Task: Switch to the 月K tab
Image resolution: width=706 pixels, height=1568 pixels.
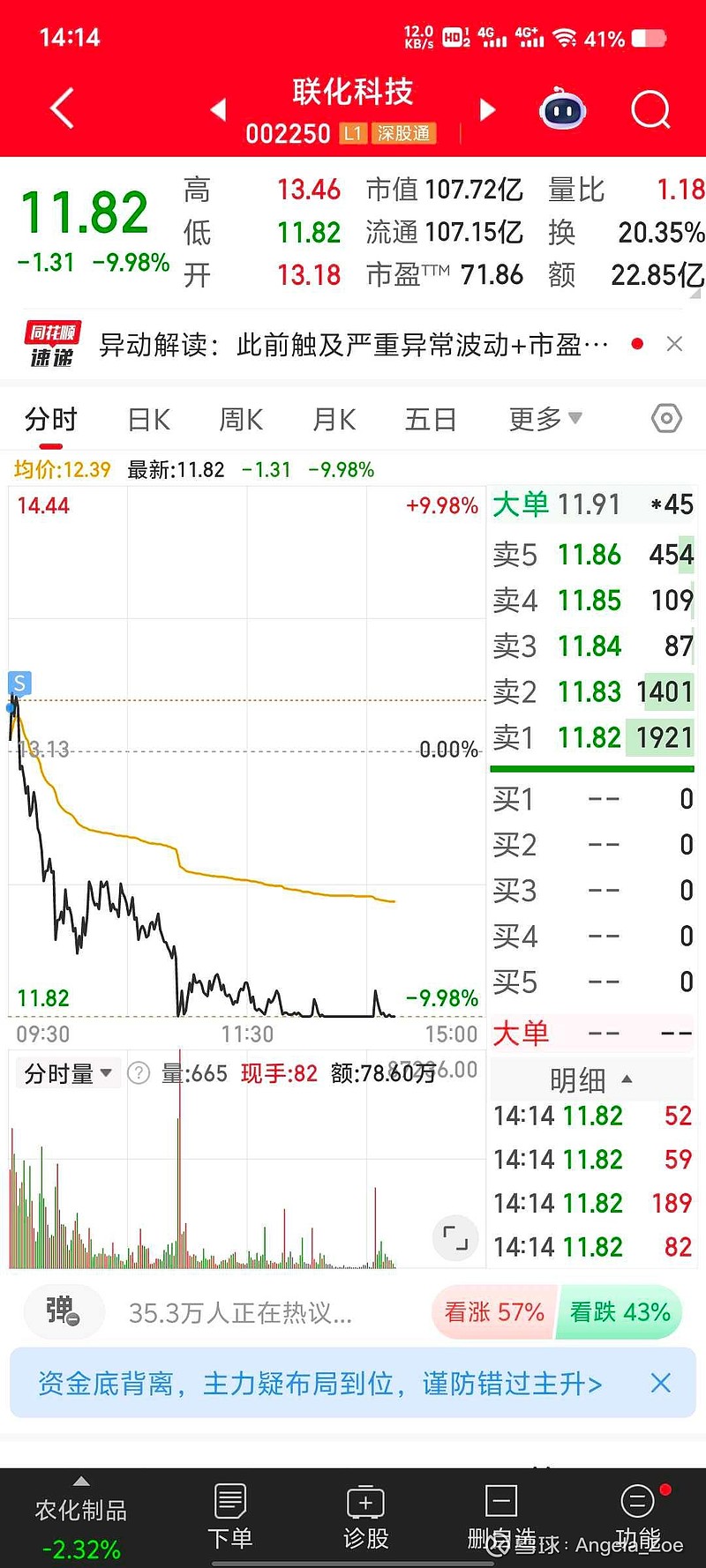Action: pos(334,420)
